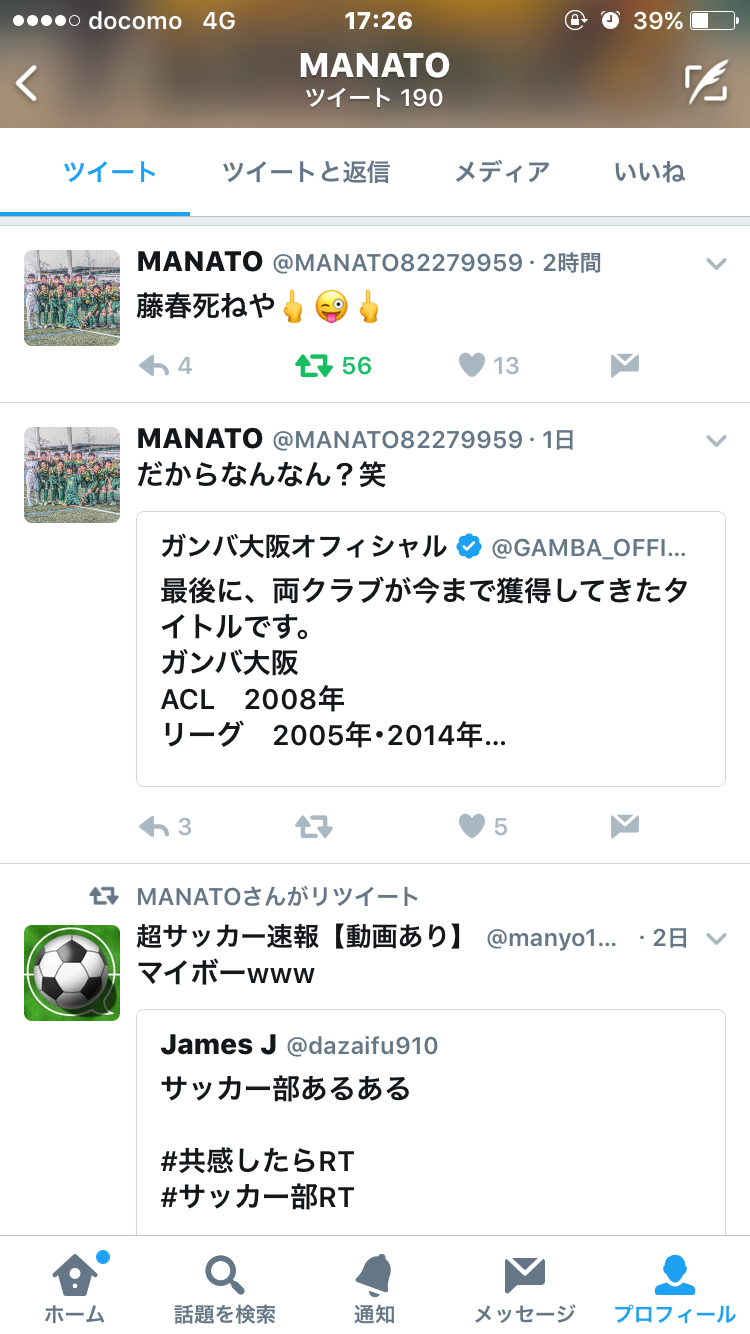Image resolution: width=750 pixels, height=1334 pixels.
Task: Compose a new tweet
Action: [705, 84]
